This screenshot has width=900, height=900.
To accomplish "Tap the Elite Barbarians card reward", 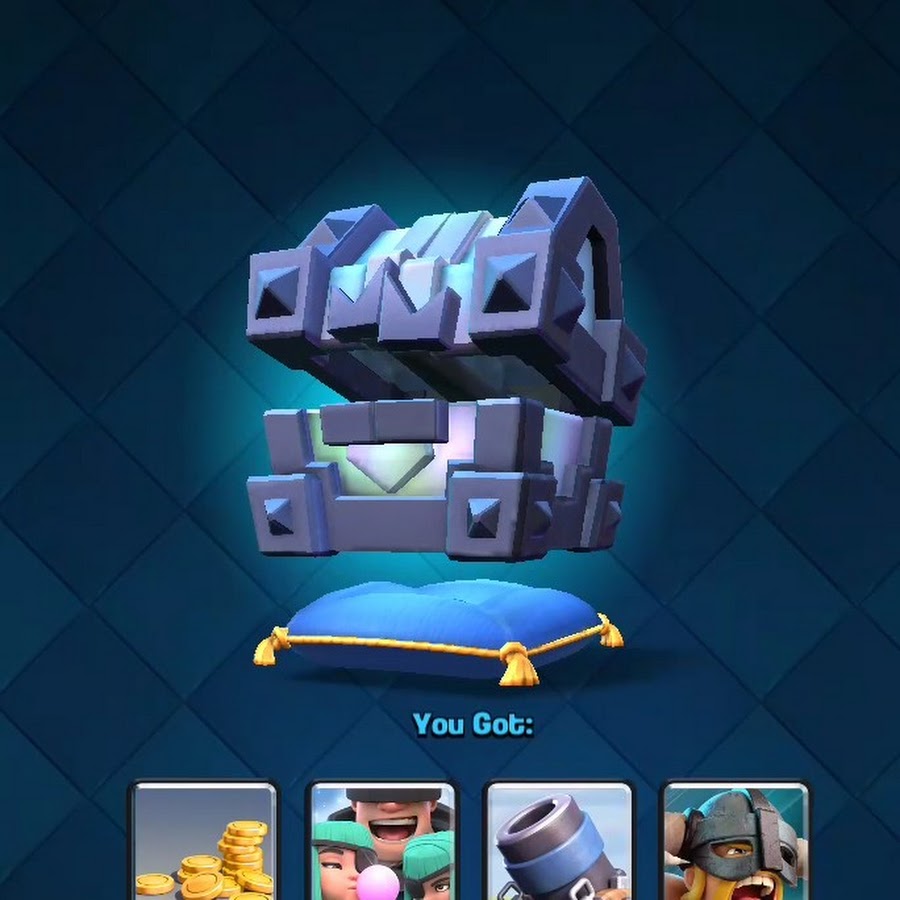I will pos(736,842).
